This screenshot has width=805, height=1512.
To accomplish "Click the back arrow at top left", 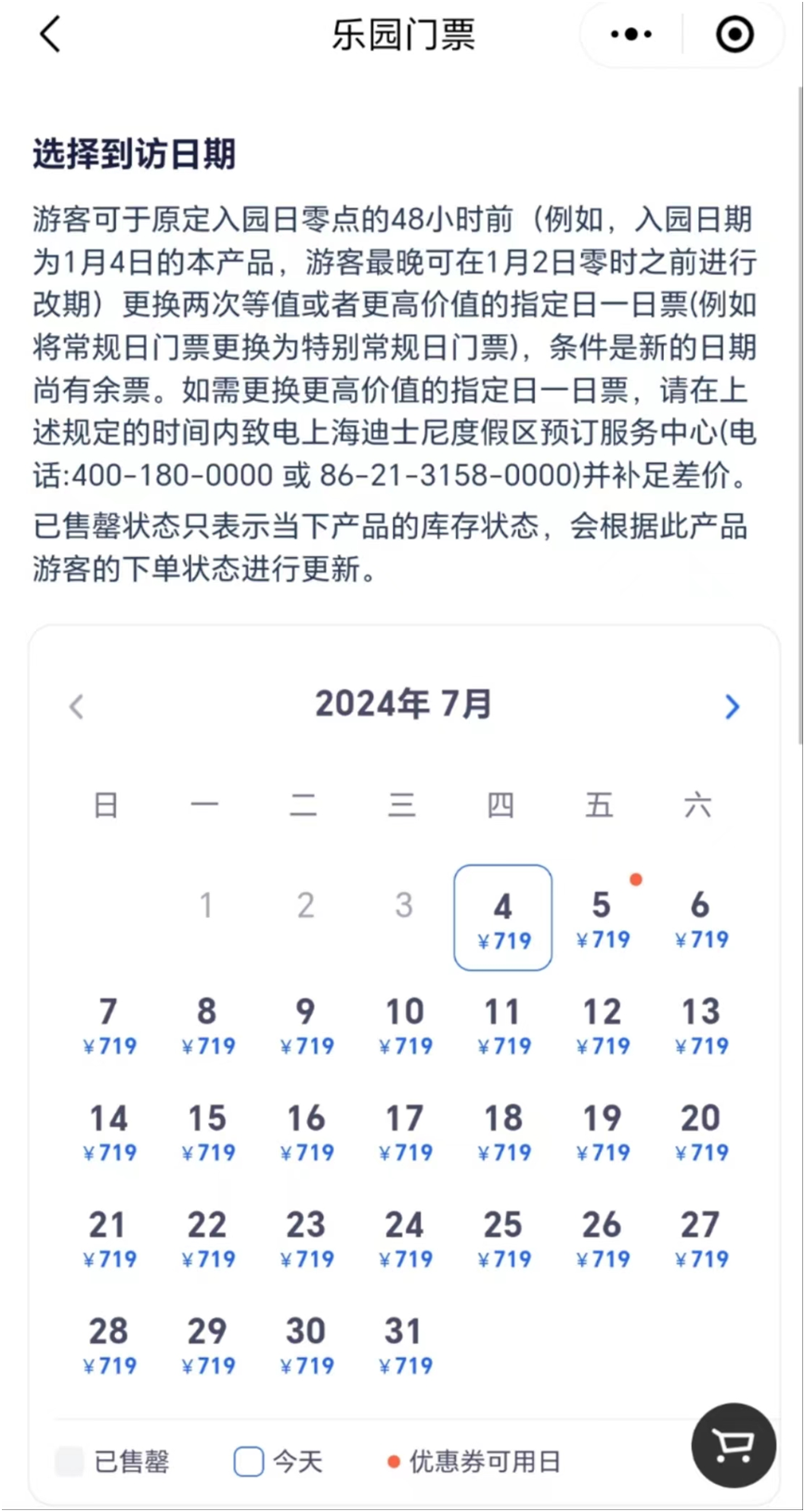I will point(50,34).
